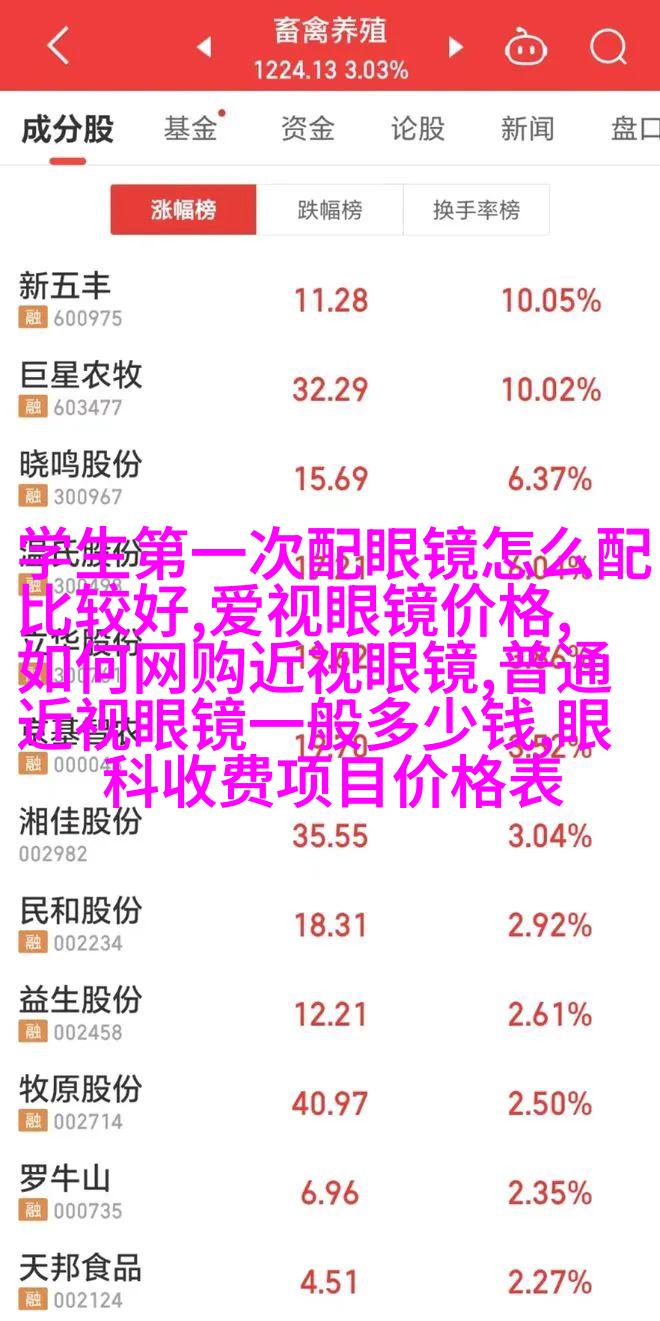This screenshot has height=1321, width=660.
Task: Switch to the next sector with the right triangle
Action: (x=456, y=46)
